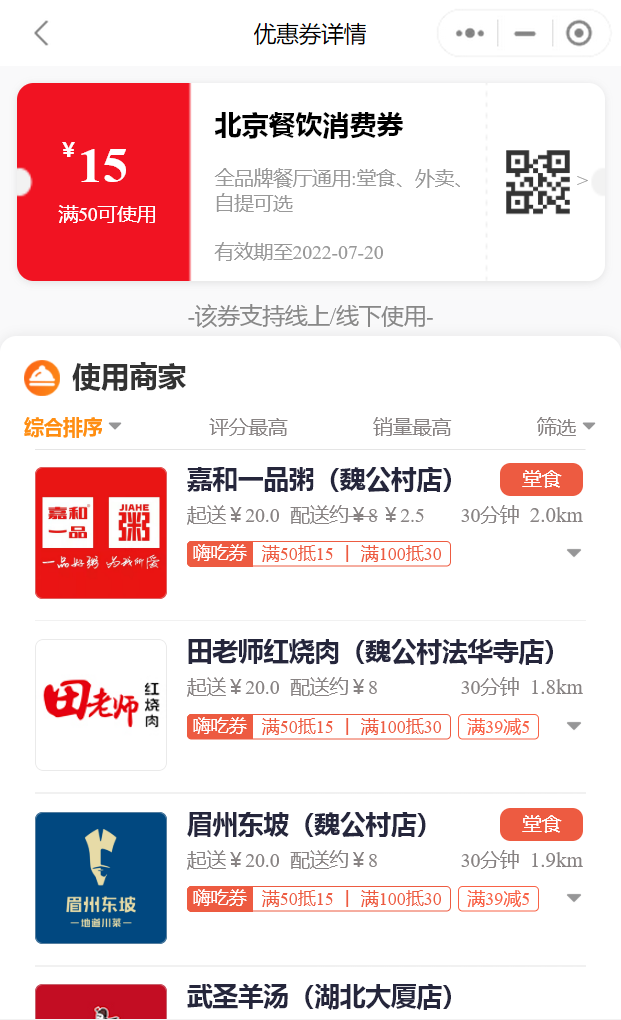621x1020 pixels.
Task: Open the 筛选 filter dropdown
Action: coord(565,427)
